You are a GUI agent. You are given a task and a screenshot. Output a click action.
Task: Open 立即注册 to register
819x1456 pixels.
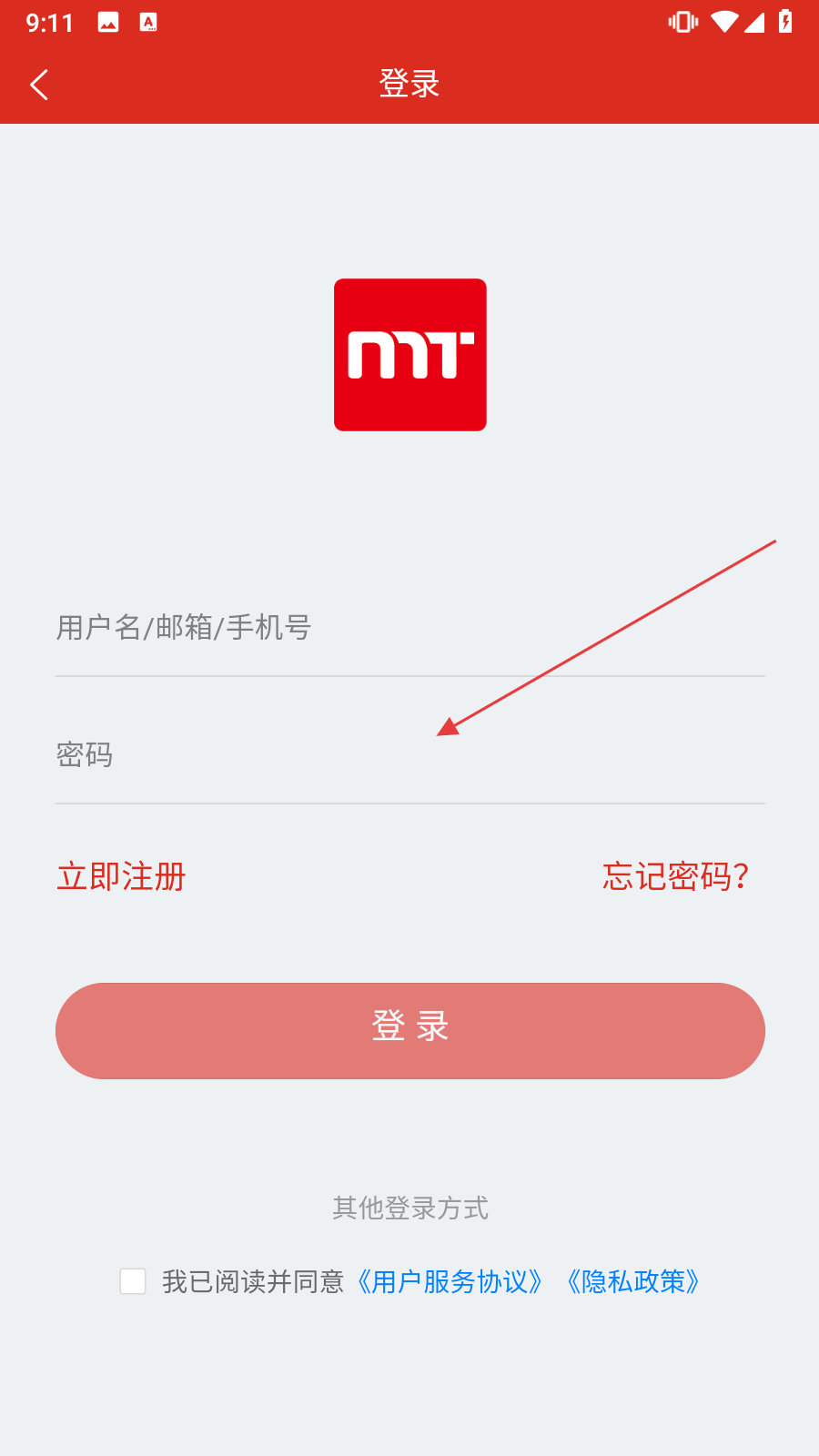tap(121, 876)
